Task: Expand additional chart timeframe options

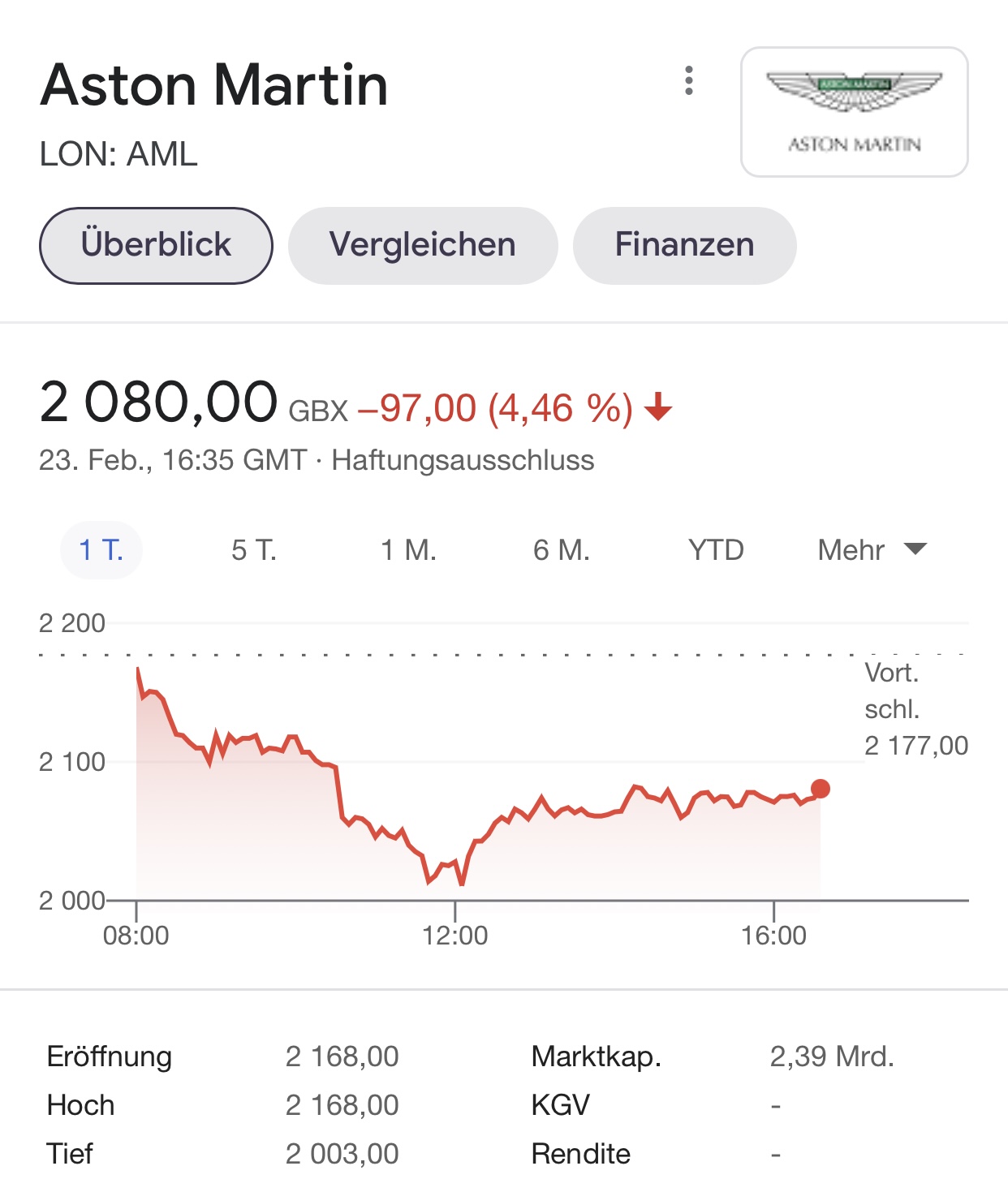Action: pyautogui.click(x=872, y=549)
